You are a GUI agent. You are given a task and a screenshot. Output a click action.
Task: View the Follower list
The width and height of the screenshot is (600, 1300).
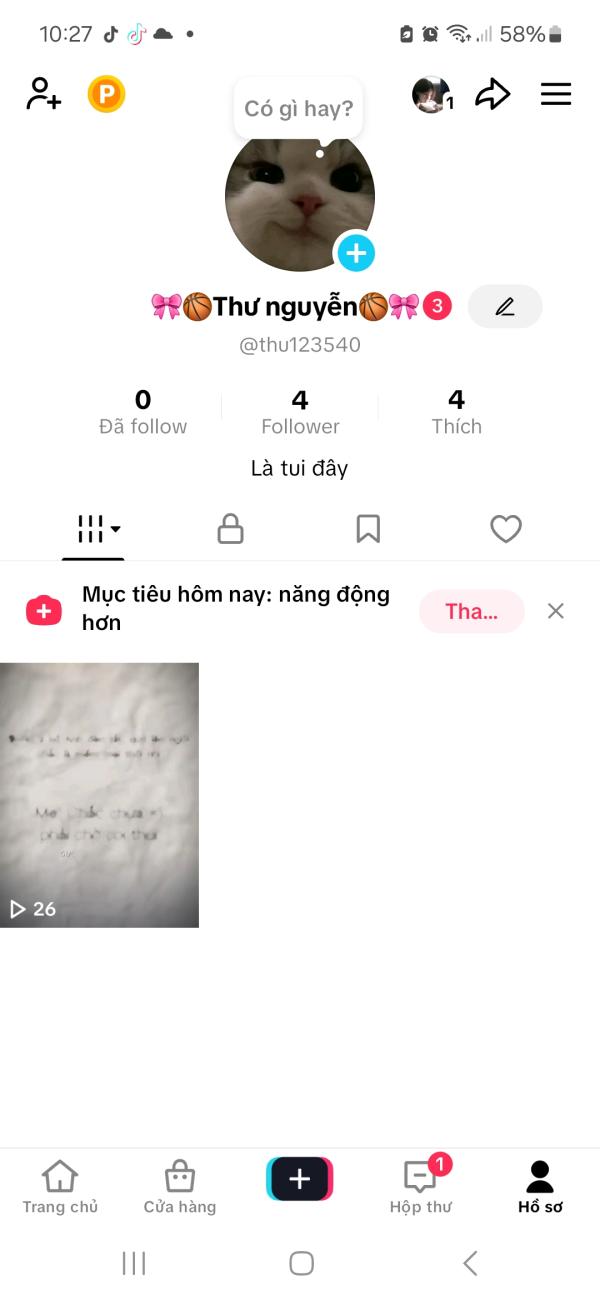(x=300, y=412)
